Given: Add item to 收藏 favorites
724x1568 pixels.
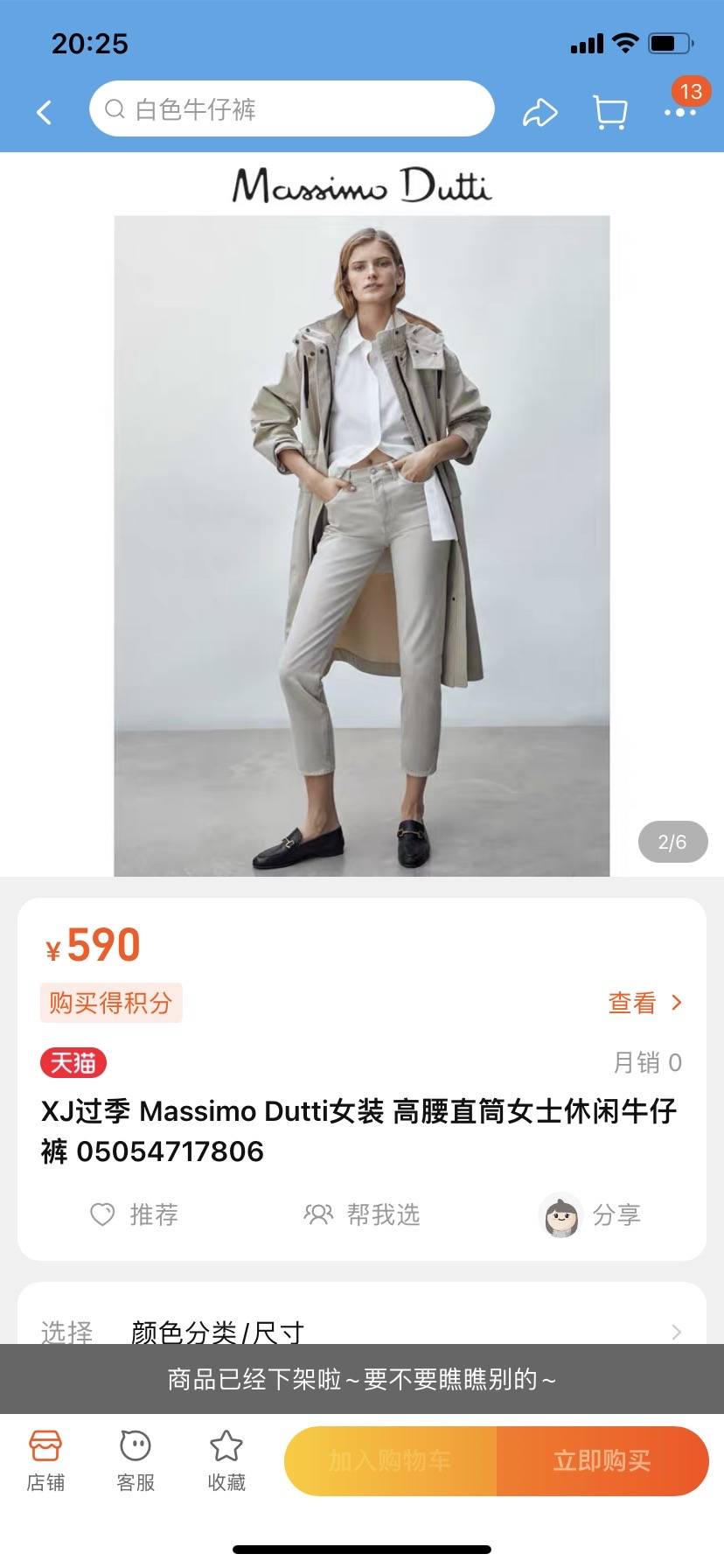Looking at the screenshot, I should click(226, 1460).
